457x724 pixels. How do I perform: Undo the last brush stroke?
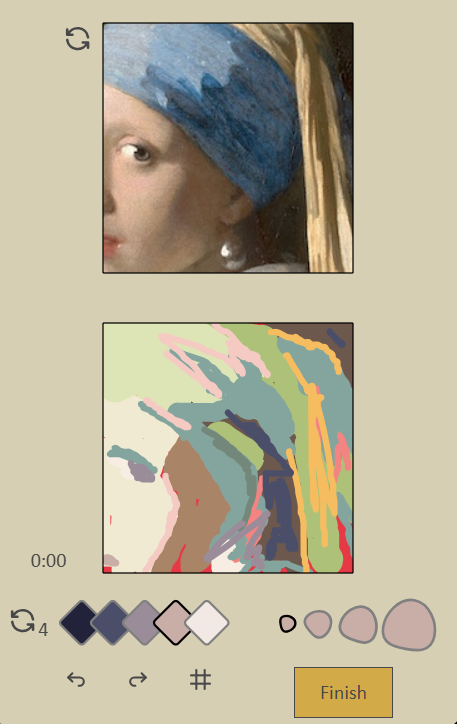click(x=76, y=680)
